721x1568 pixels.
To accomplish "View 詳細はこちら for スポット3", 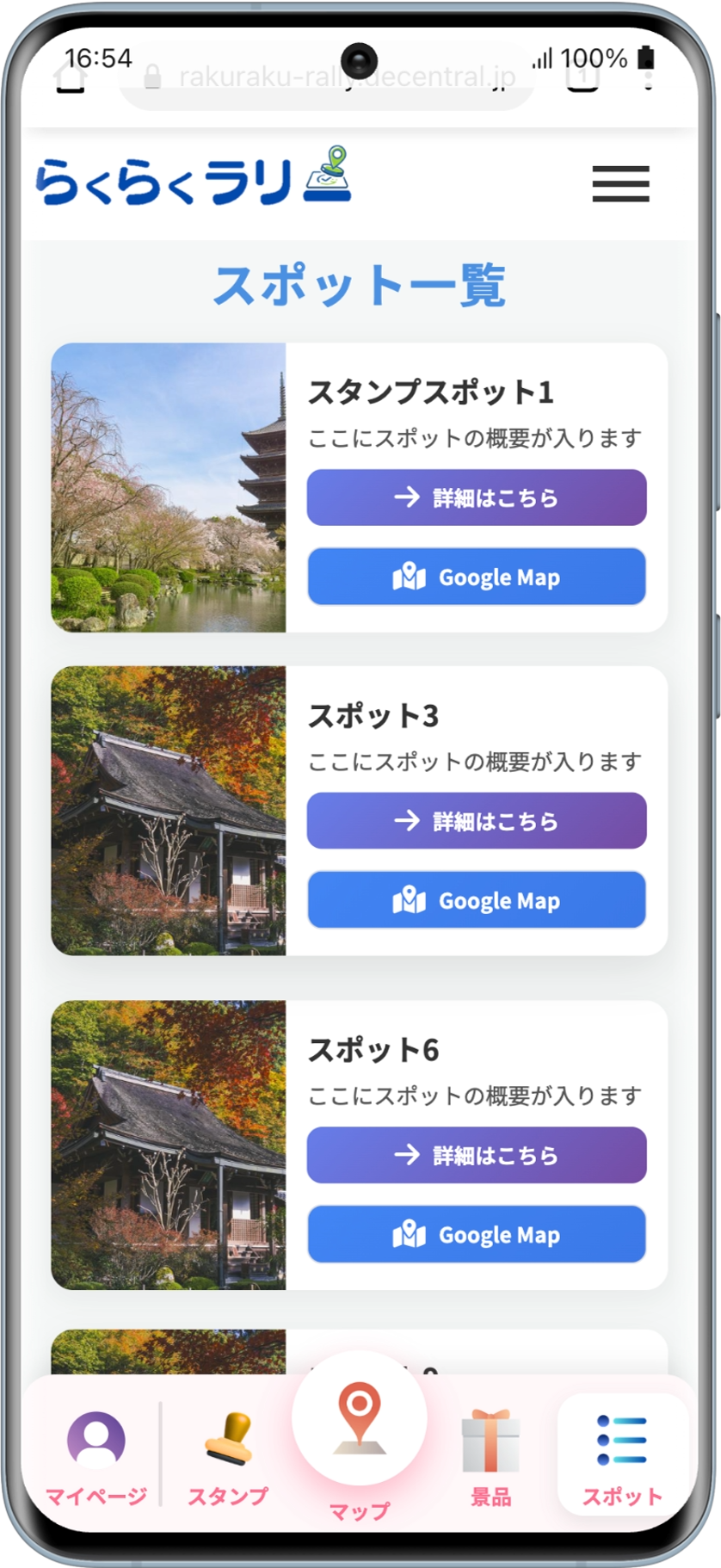I will pos(477,821).
